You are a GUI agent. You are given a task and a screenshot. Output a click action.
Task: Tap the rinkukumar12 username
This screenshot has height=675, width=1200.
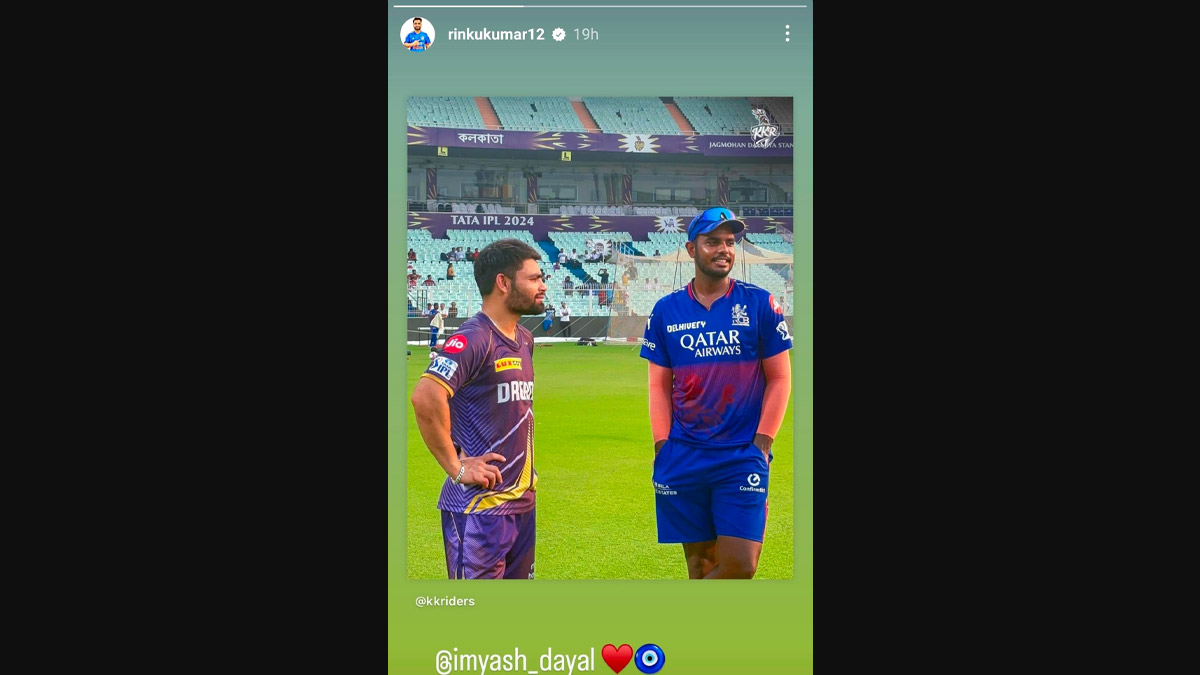(496, 34)
